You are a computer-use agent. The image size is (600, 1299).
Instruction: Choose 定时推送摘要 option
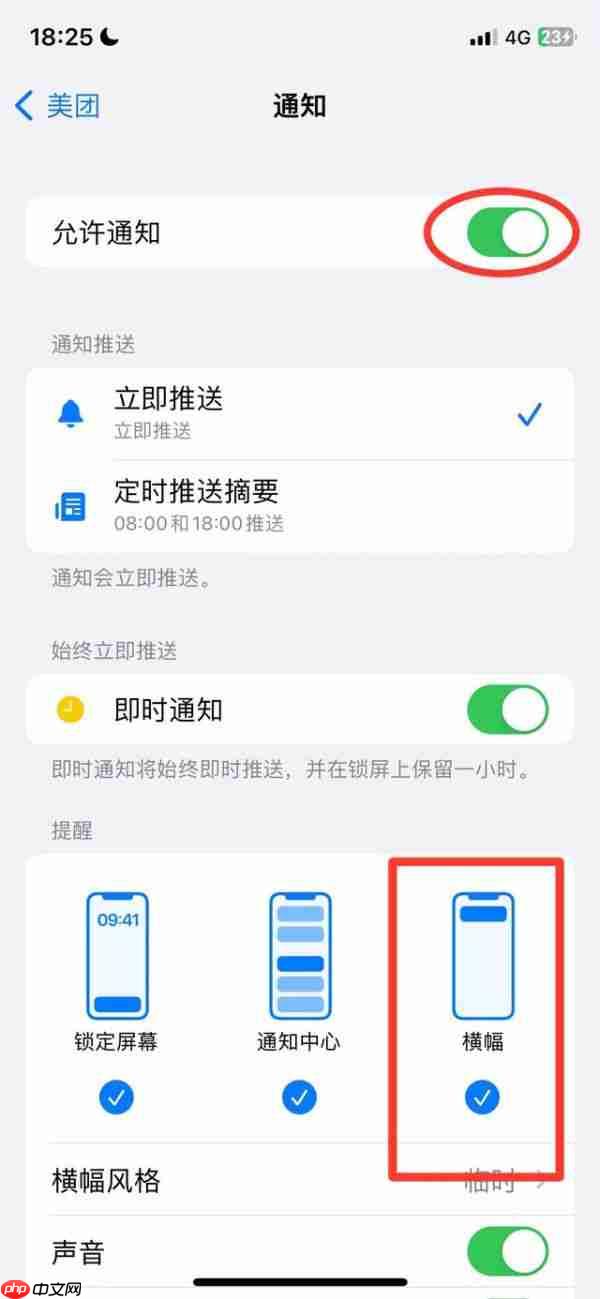click(300, 505)
